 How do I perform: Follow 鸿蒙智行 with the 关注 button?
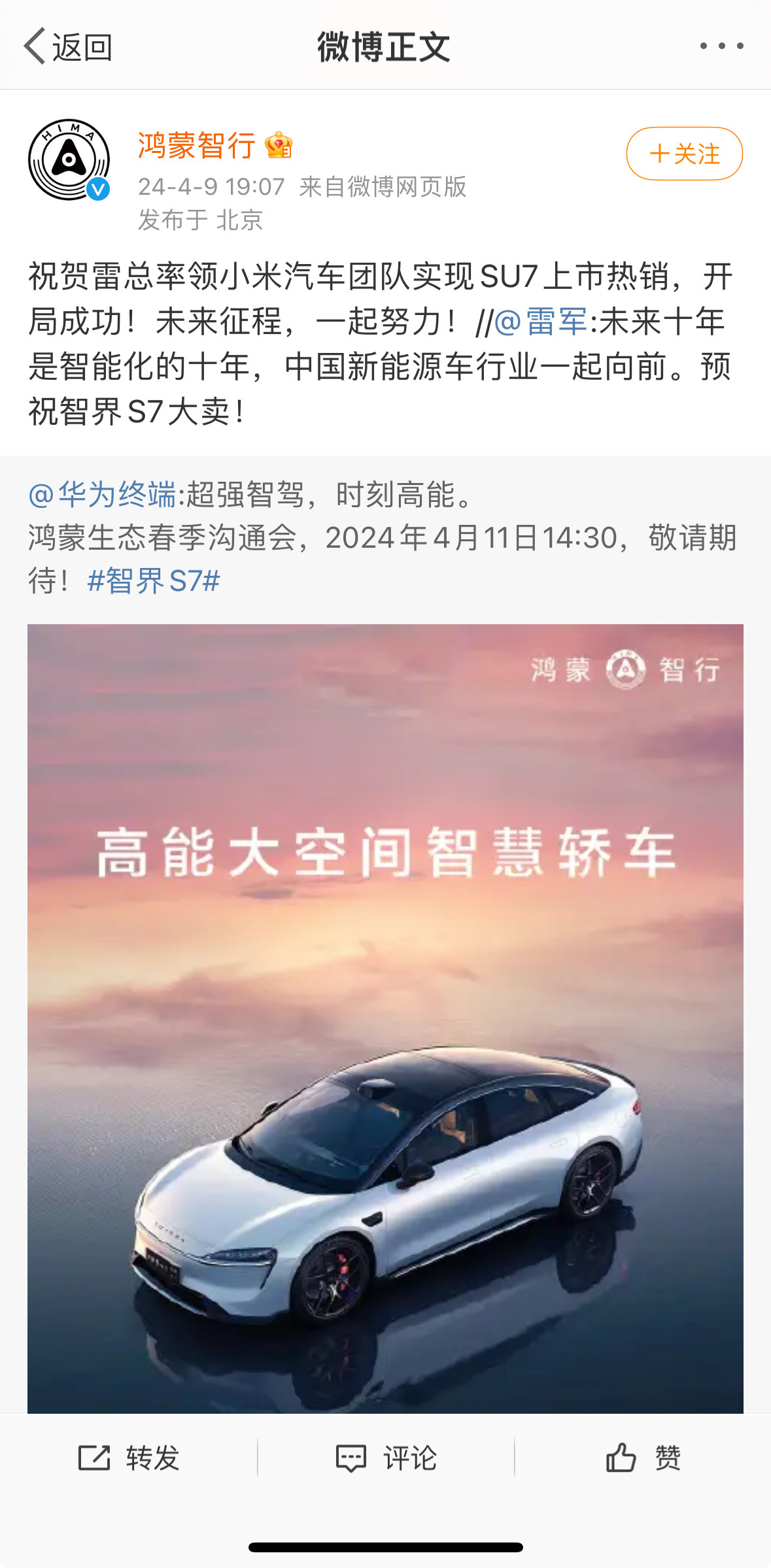pos(684,154)
